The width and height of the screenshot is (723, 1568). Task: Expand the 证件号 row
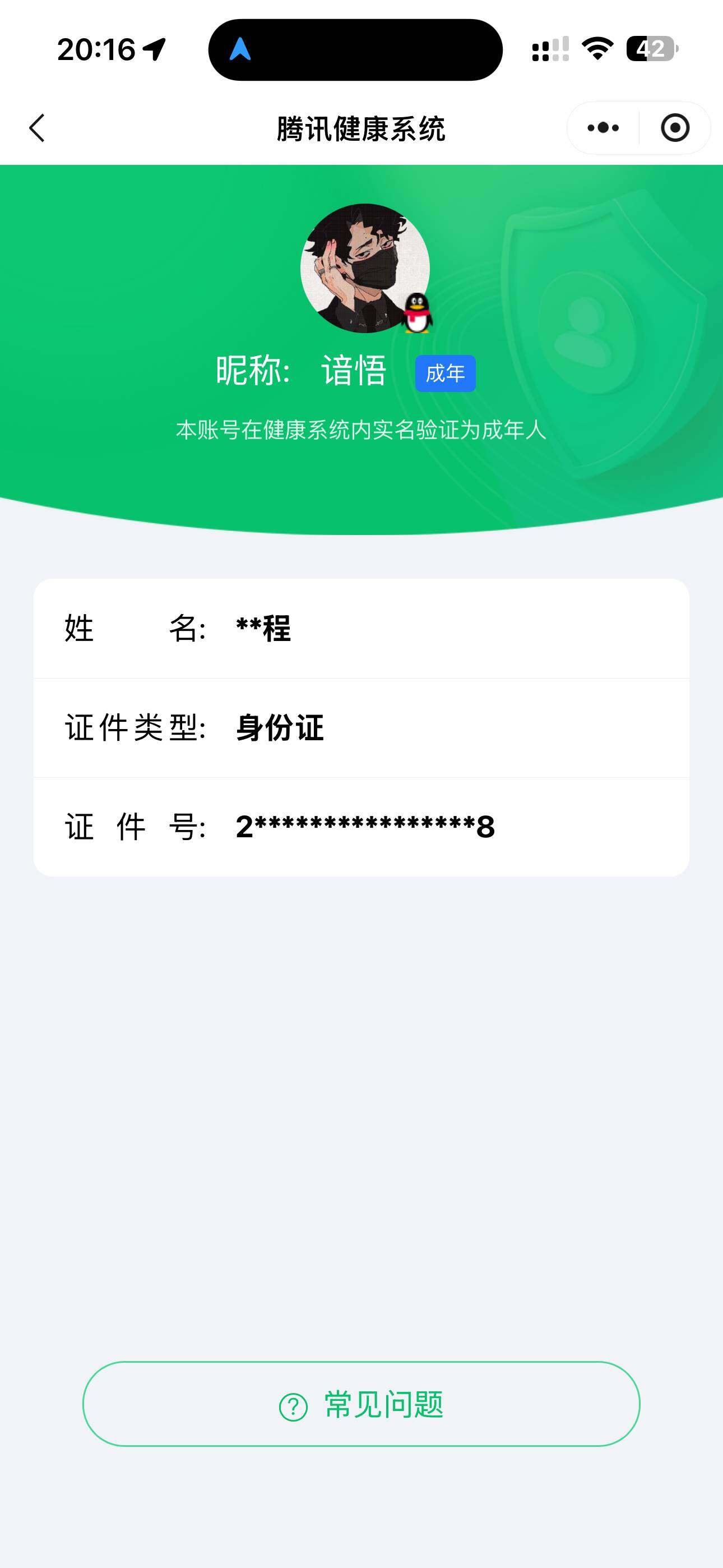(x=361, y=827)
